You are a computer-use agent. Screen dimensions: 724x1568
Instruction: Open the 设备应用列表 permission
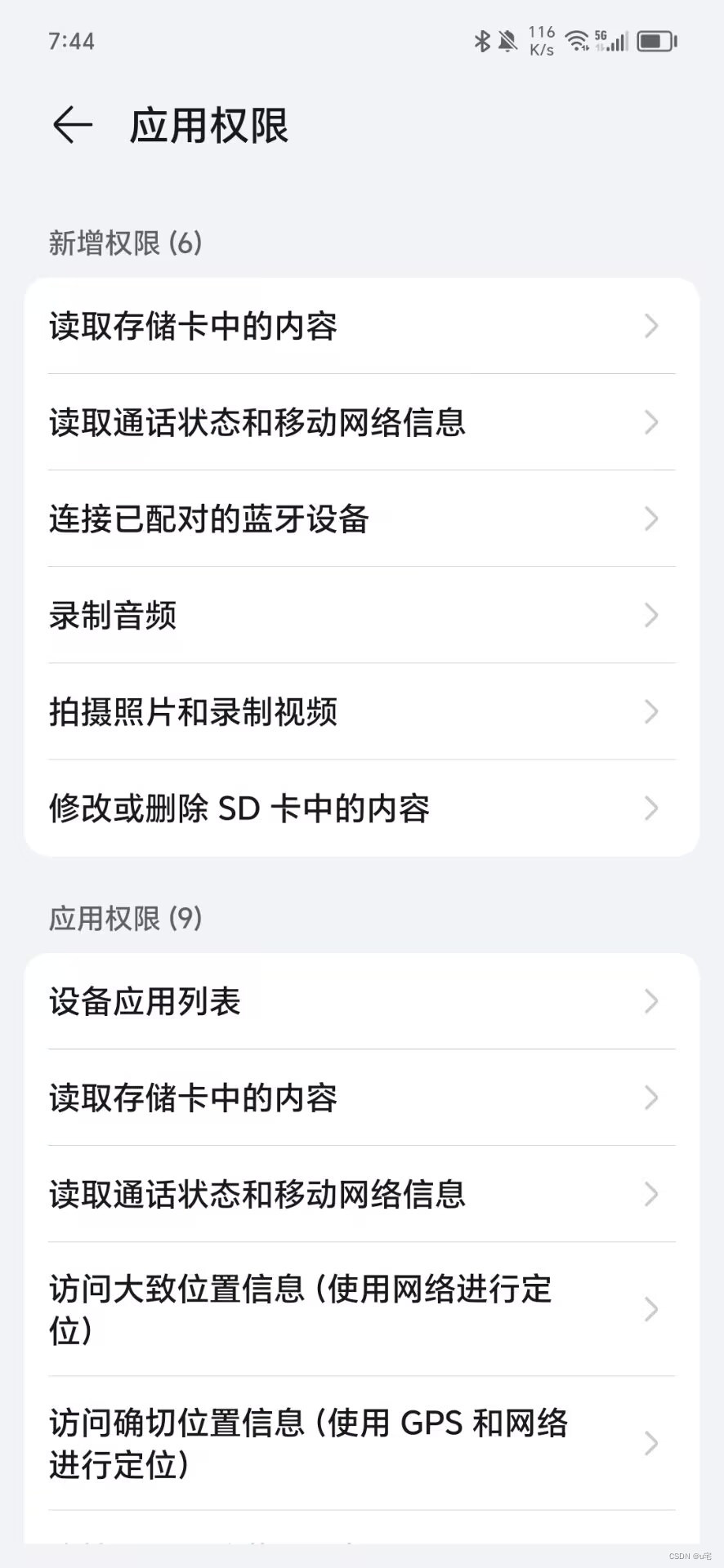pos(361,1001)
